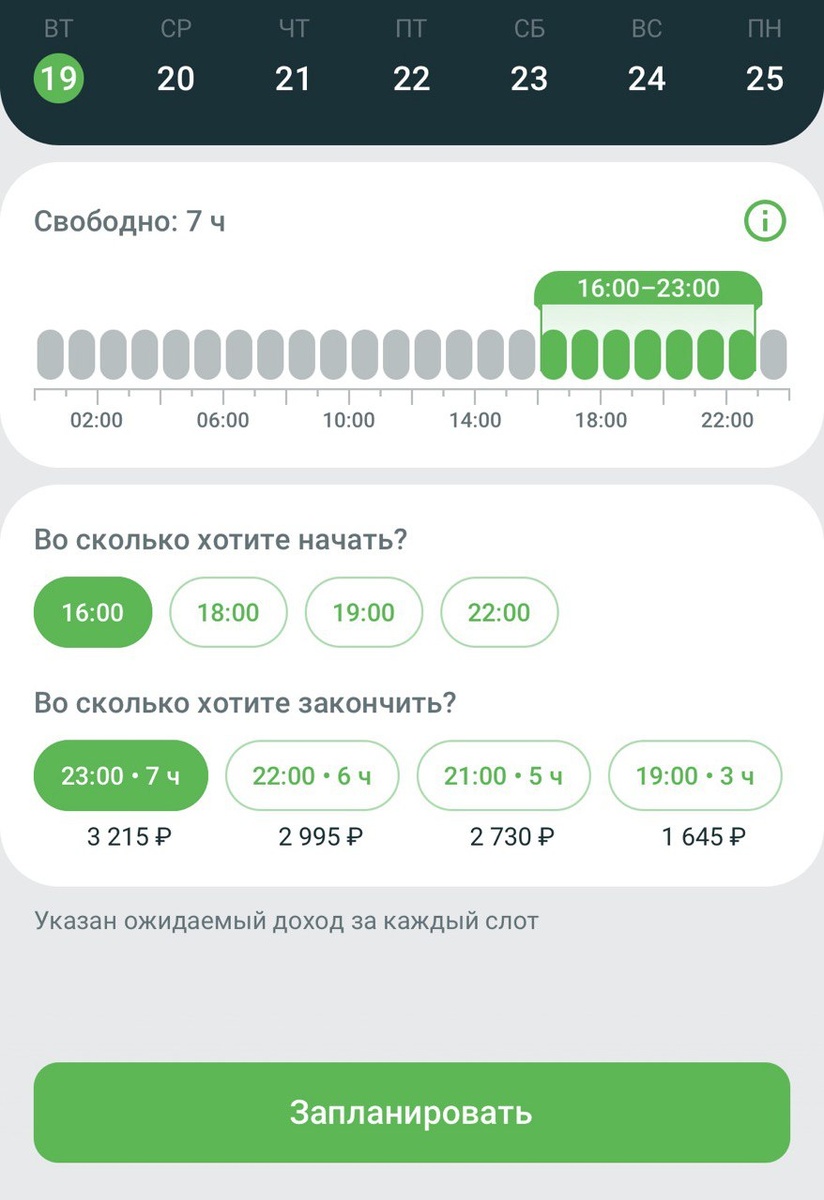The height and width of the screenshot is (1200, 824).
Task: Select the shortest slot 19:00 • 3 ч
Action: pos(695,775)
